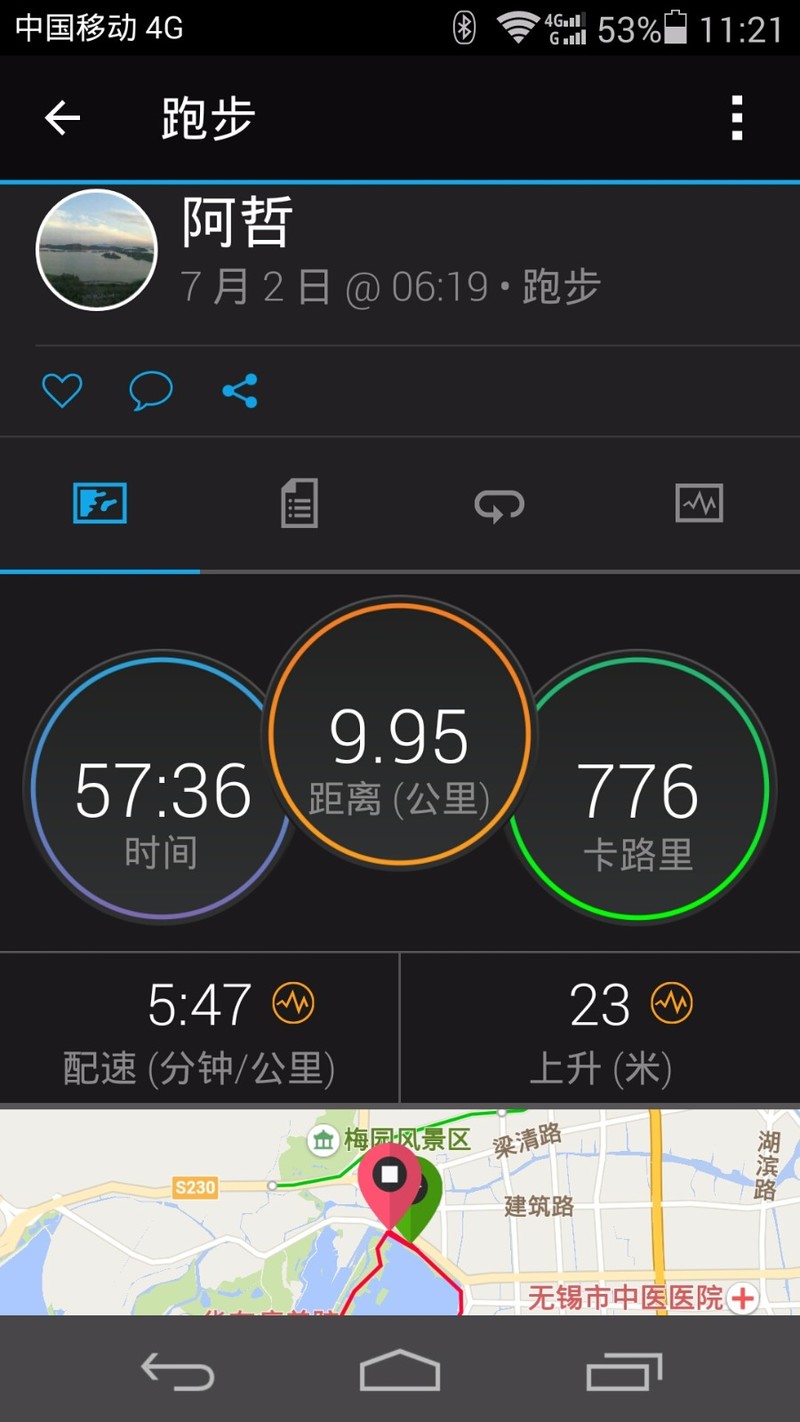Viewport: 800px width, 1422px height.
Task: Open the pace chart icon beside 5:47
Action: click(294, 1003)
